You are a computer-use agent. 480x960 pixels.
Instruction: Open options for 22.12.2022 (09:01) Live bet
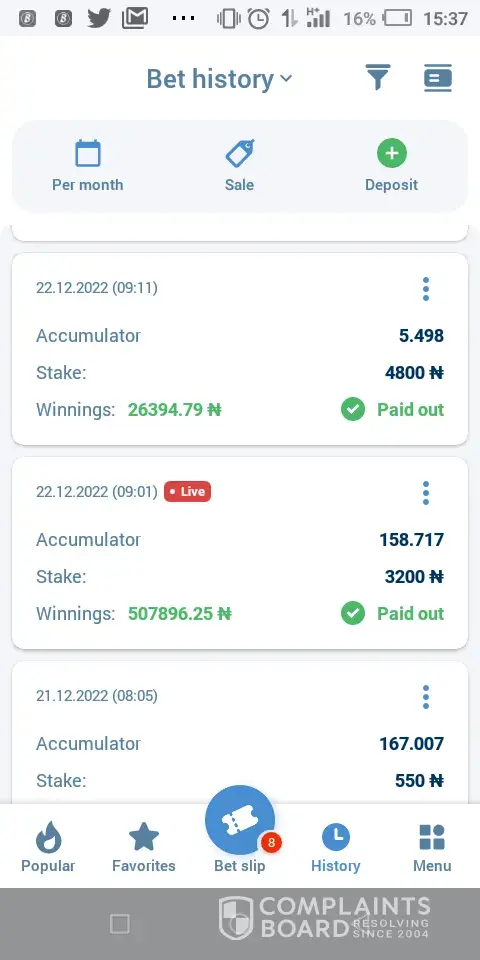coord(426,492)
